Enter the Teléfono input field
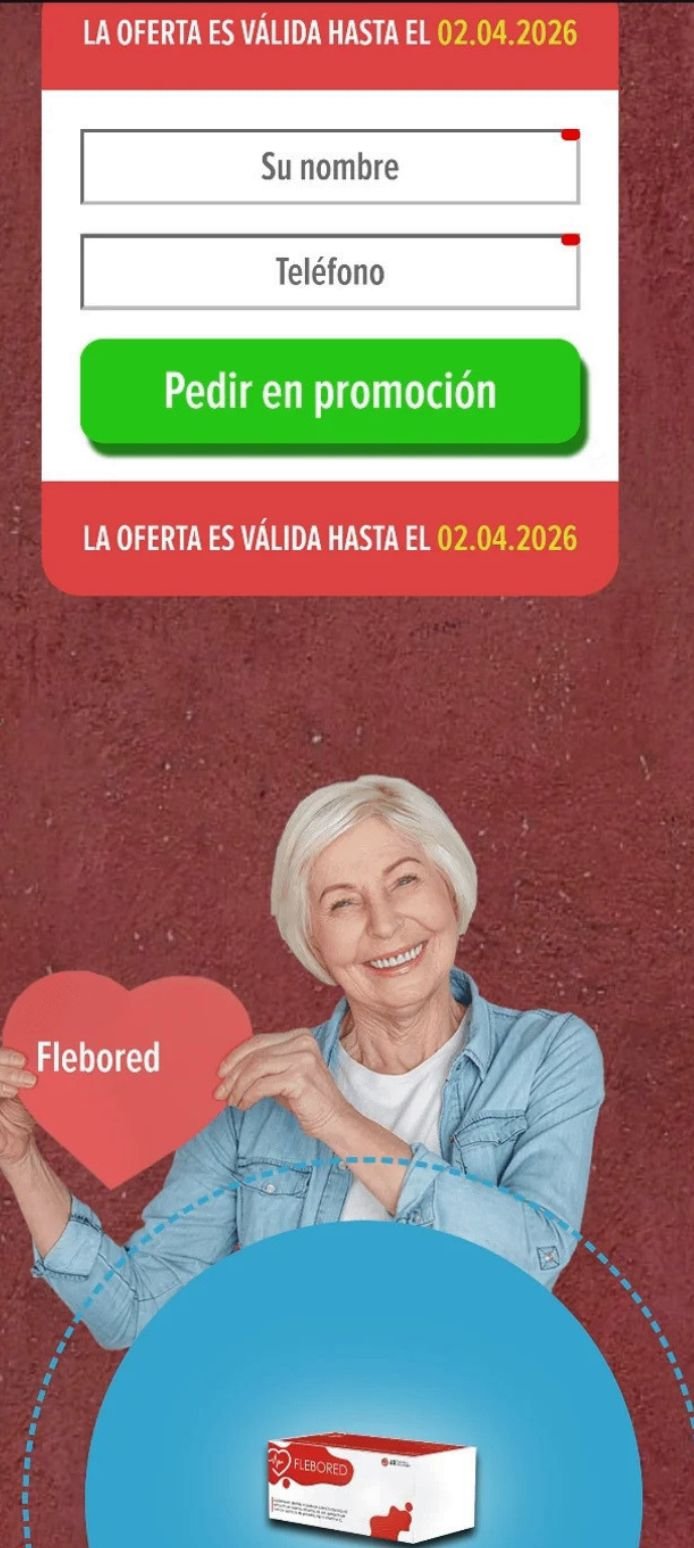This screenshot has width=694, height=1548. click(330, 272)
